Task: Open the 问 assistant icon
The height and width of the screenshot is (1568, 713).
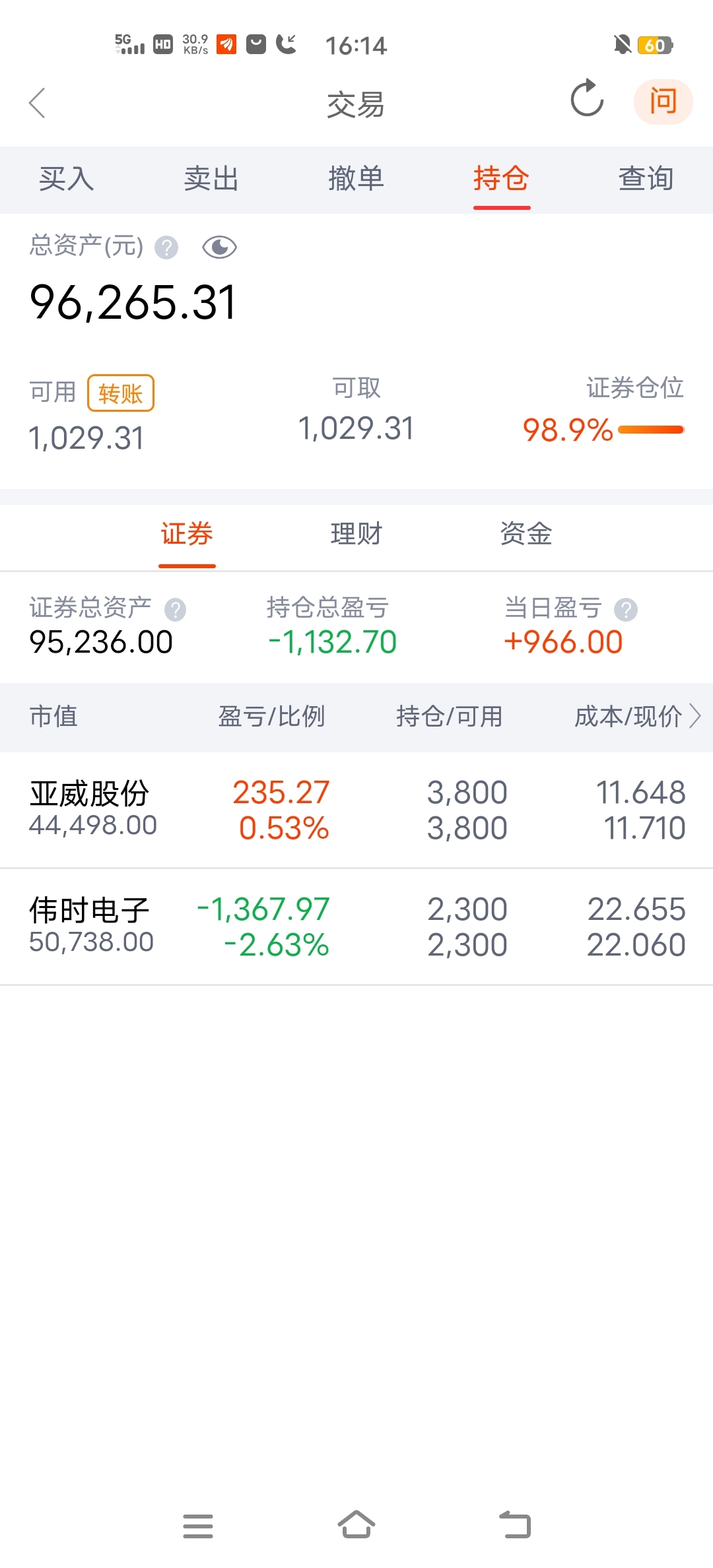Action: (x=663, y=100)
